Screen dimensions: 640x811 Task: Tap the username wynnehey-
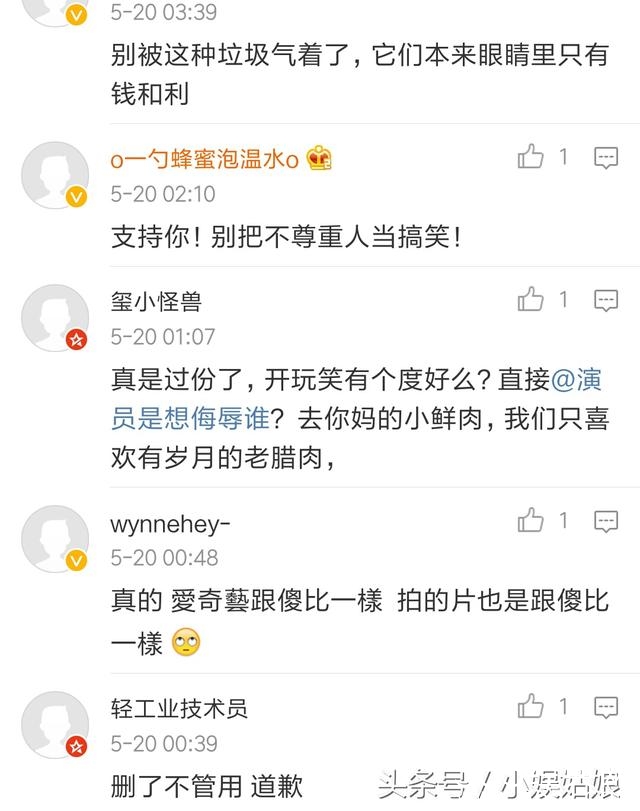click(x=170, y=522)
